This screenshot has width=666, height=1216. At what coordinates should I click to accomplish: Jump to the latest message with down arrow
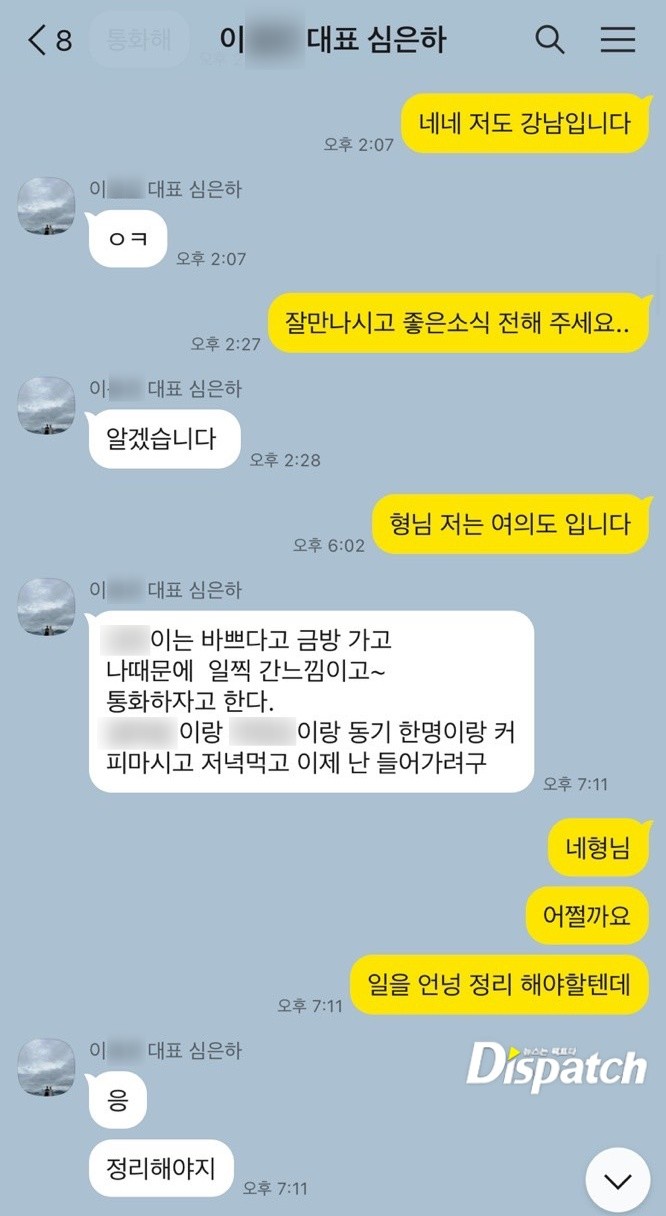pos(617,1181)
